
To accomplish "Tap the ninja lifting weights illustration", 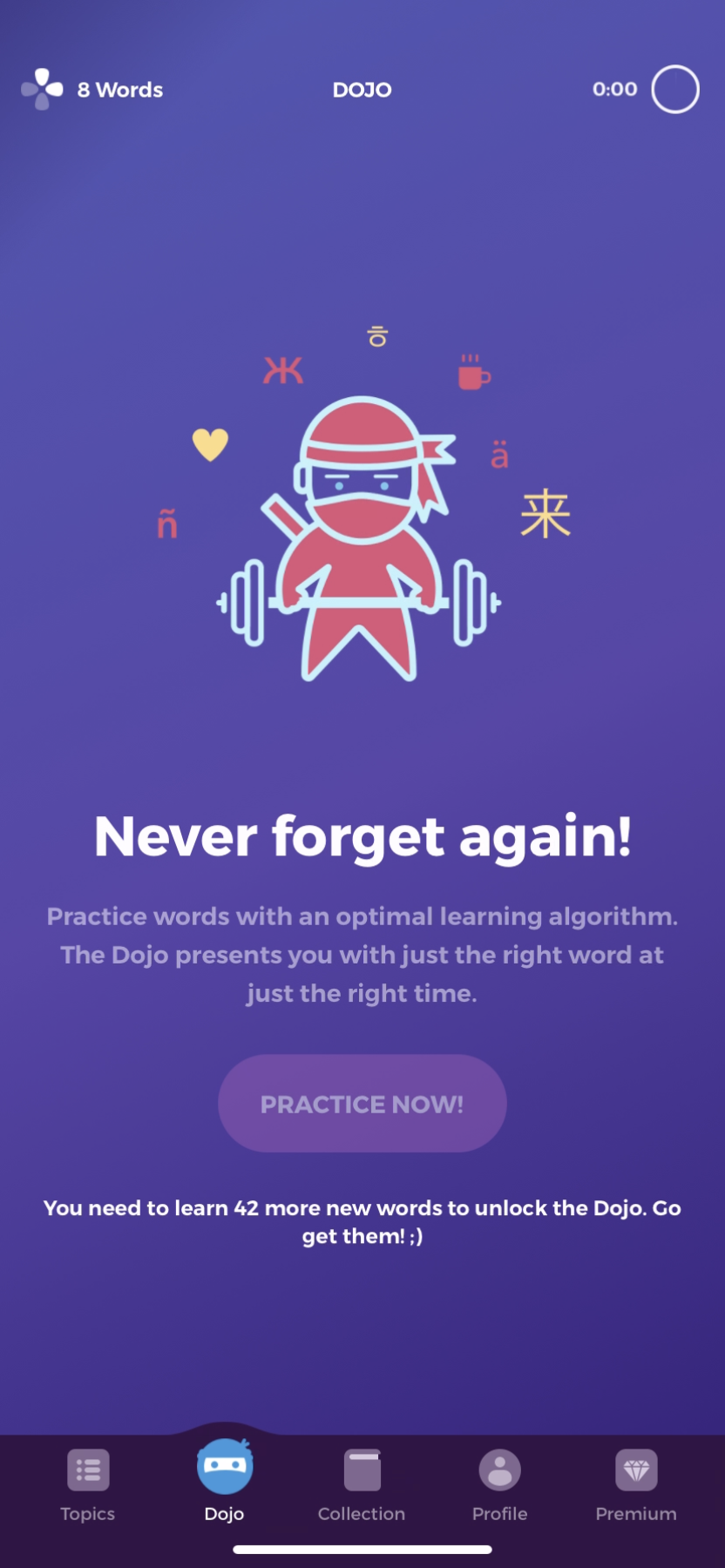I will pos(362,540).
